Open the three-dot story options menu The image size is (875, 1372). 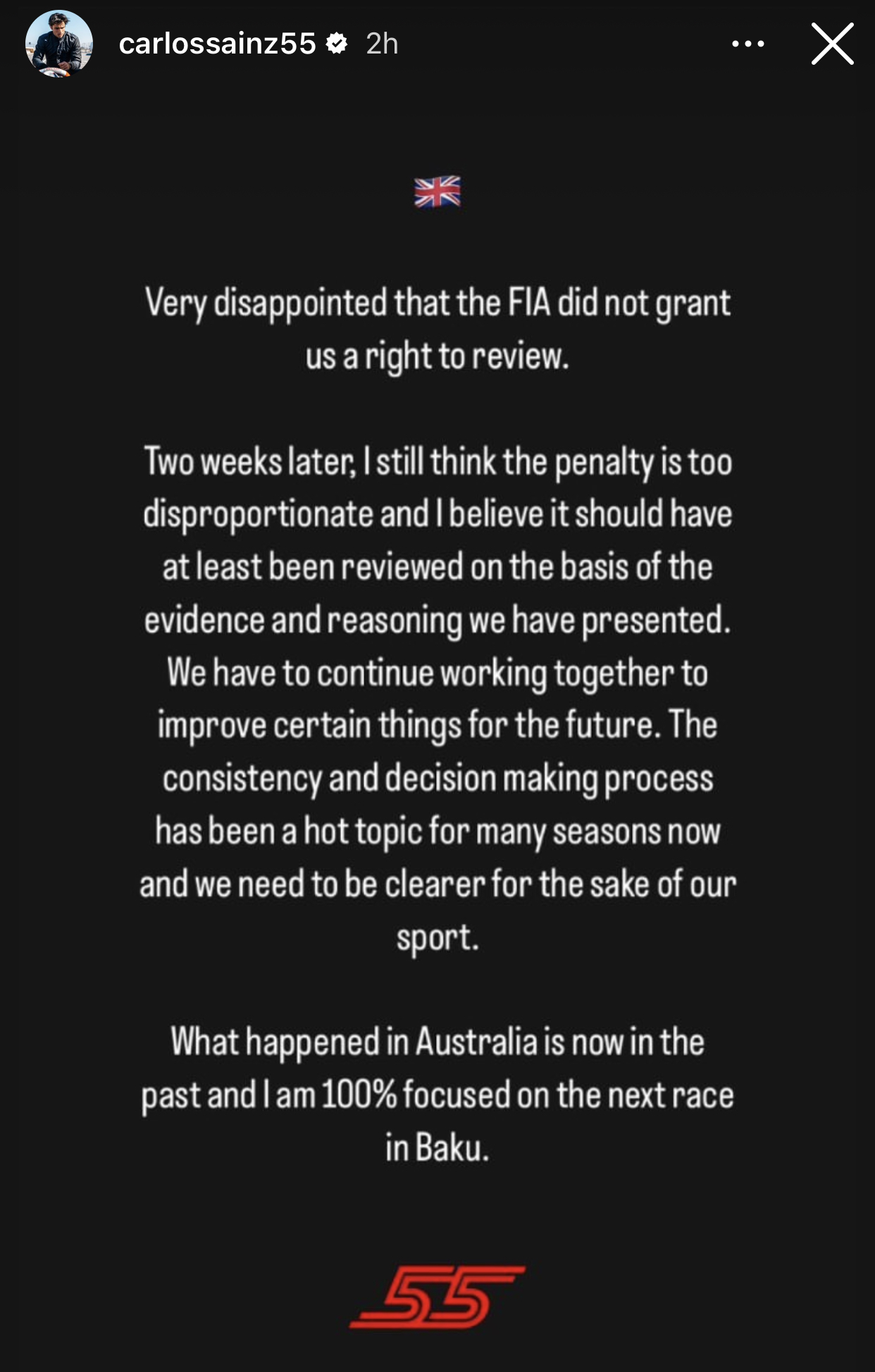[x=747, y=44]
